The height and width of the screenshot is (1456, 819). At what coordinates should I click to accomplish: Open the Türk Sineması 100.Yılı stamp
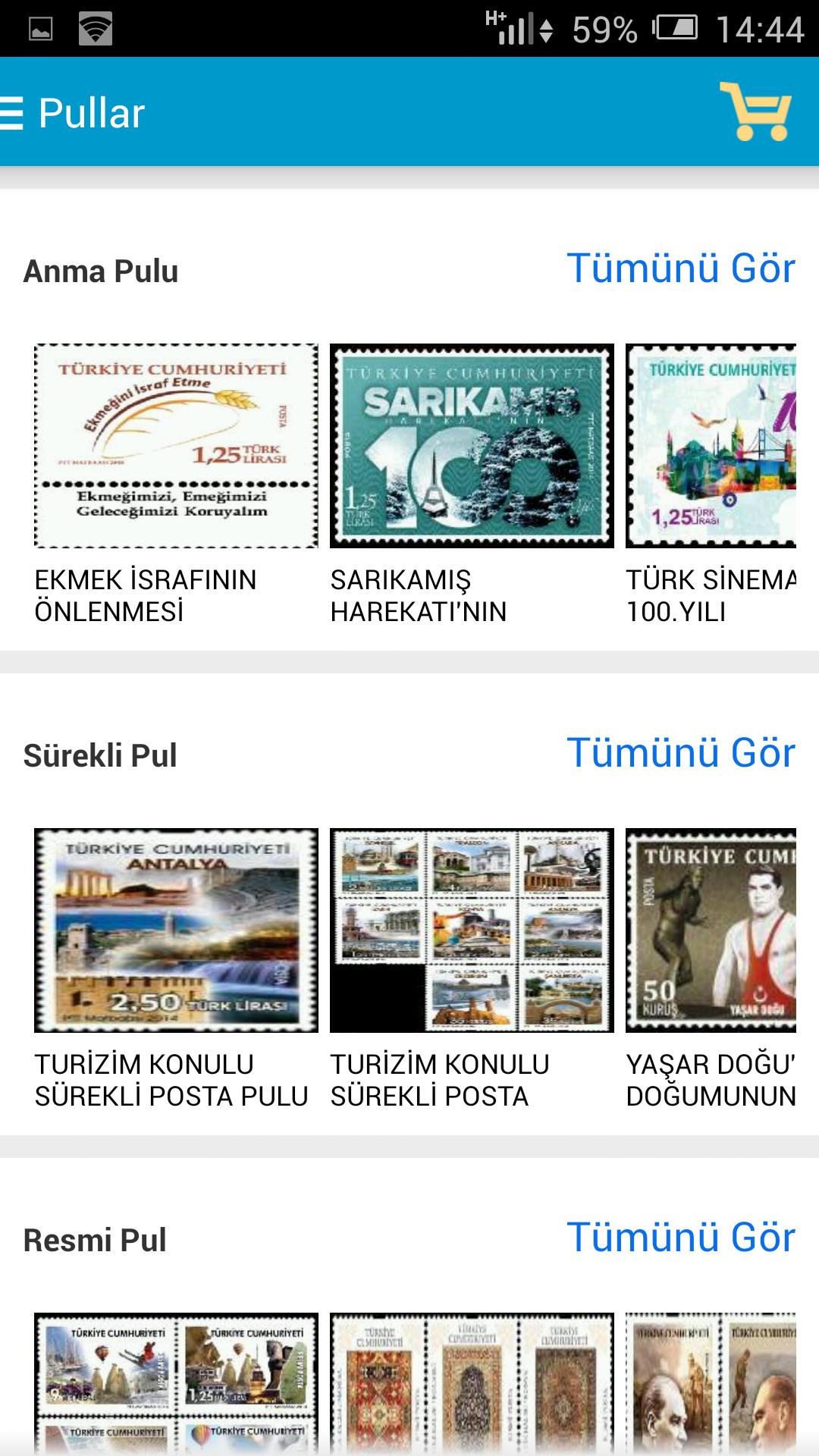[711, 446]
